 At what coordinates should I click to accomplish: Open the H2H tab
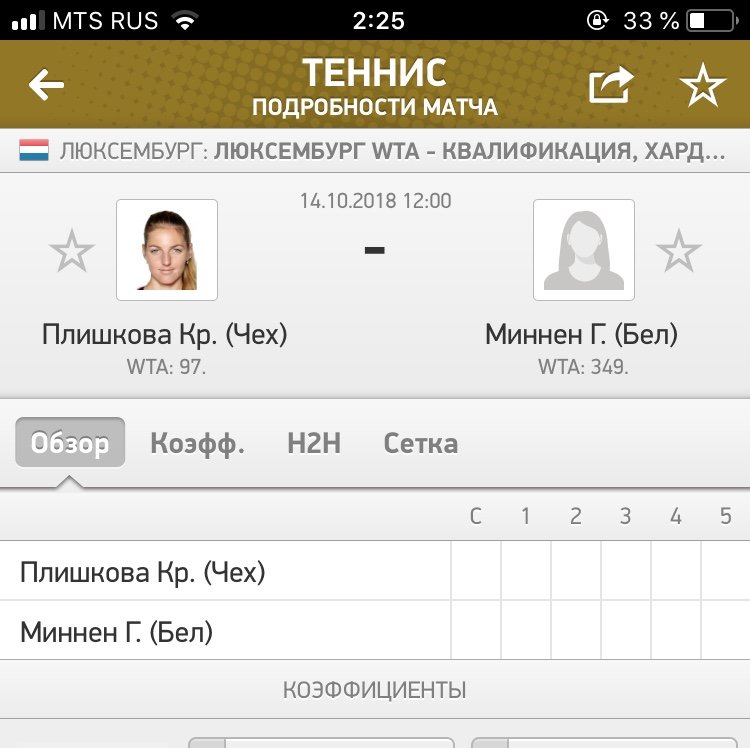[x=314, y=443]
